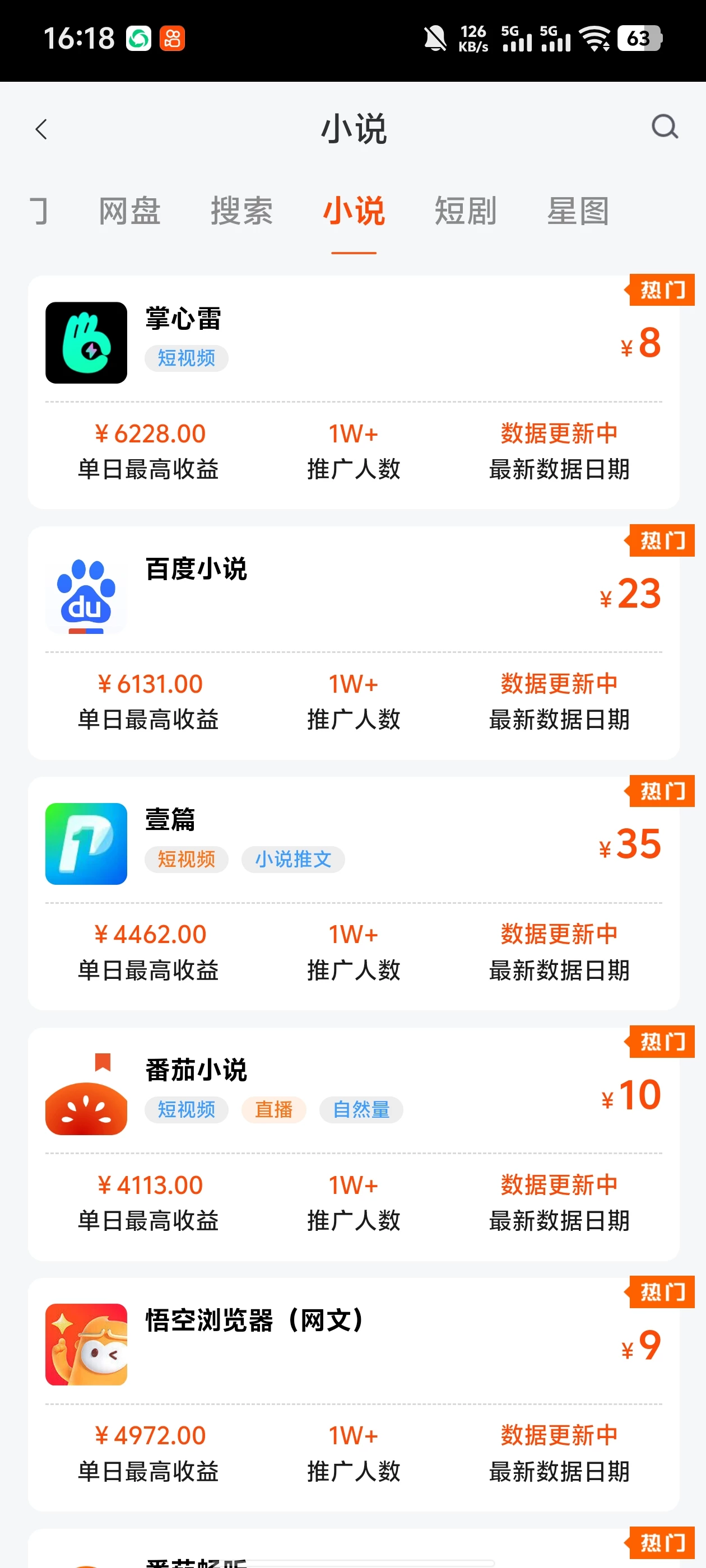Tap the 短视频 tag under 掌心雷

[x=186, y=358]
